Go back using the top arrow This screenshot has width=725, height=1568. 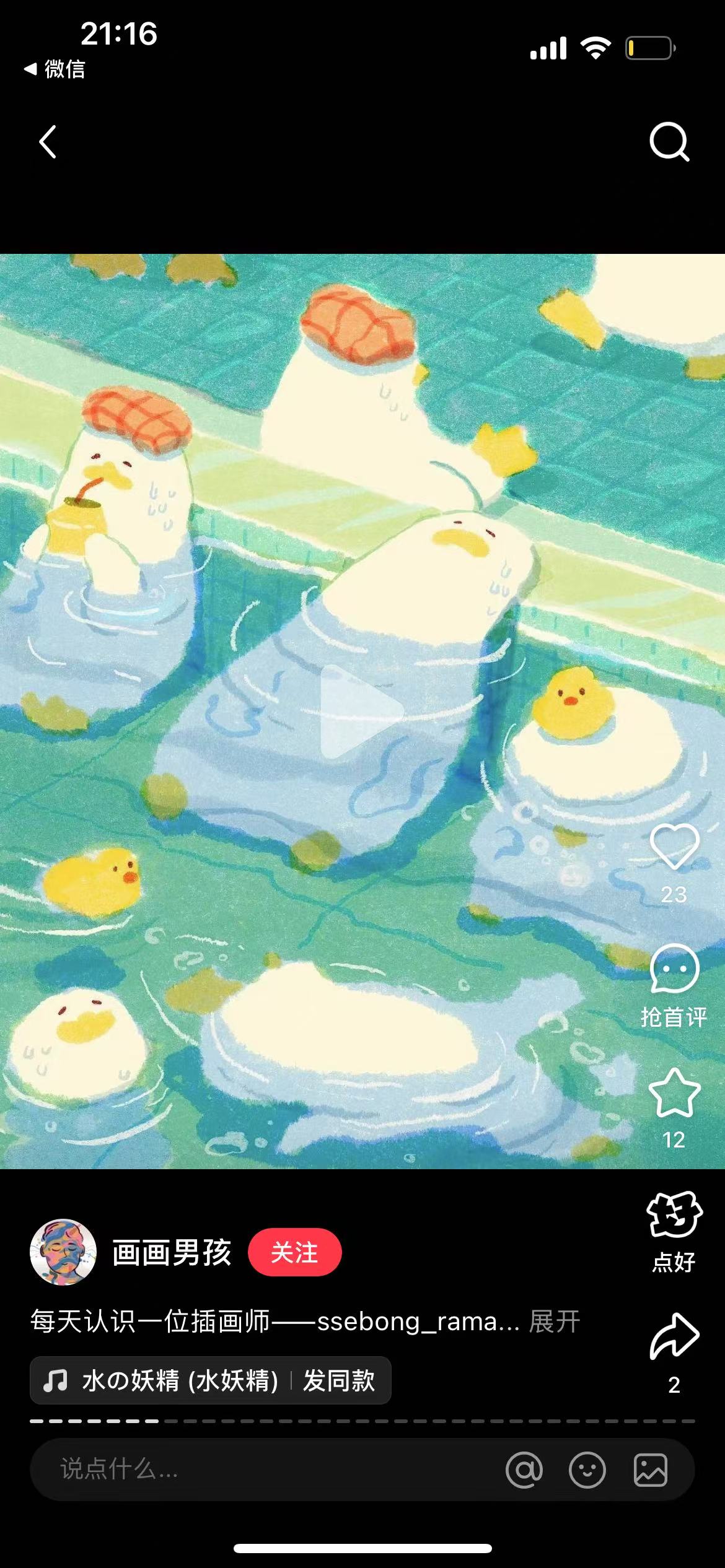48,142
